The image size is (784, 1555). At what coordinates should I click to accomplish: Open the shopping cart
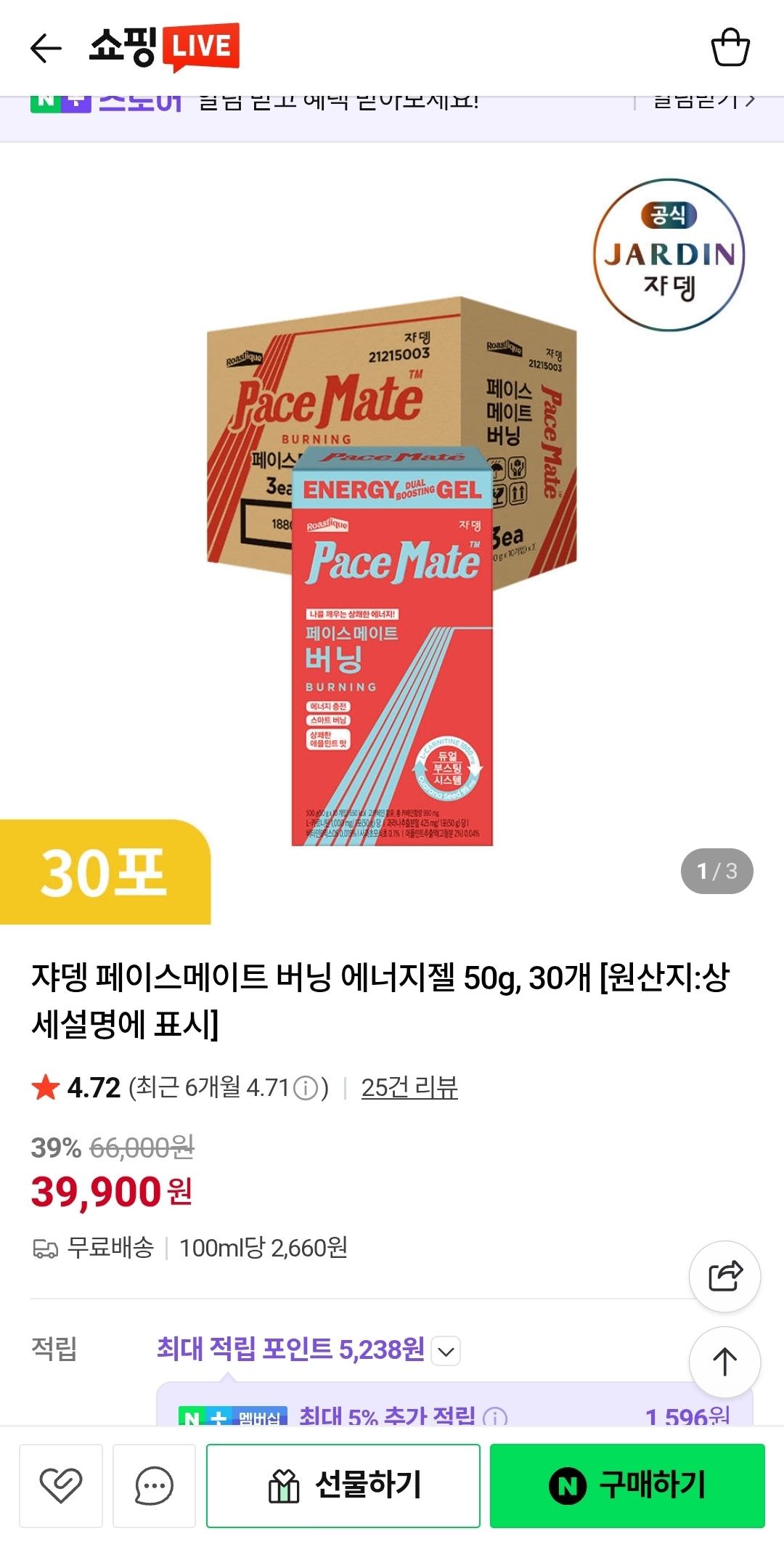pos(730,48)
